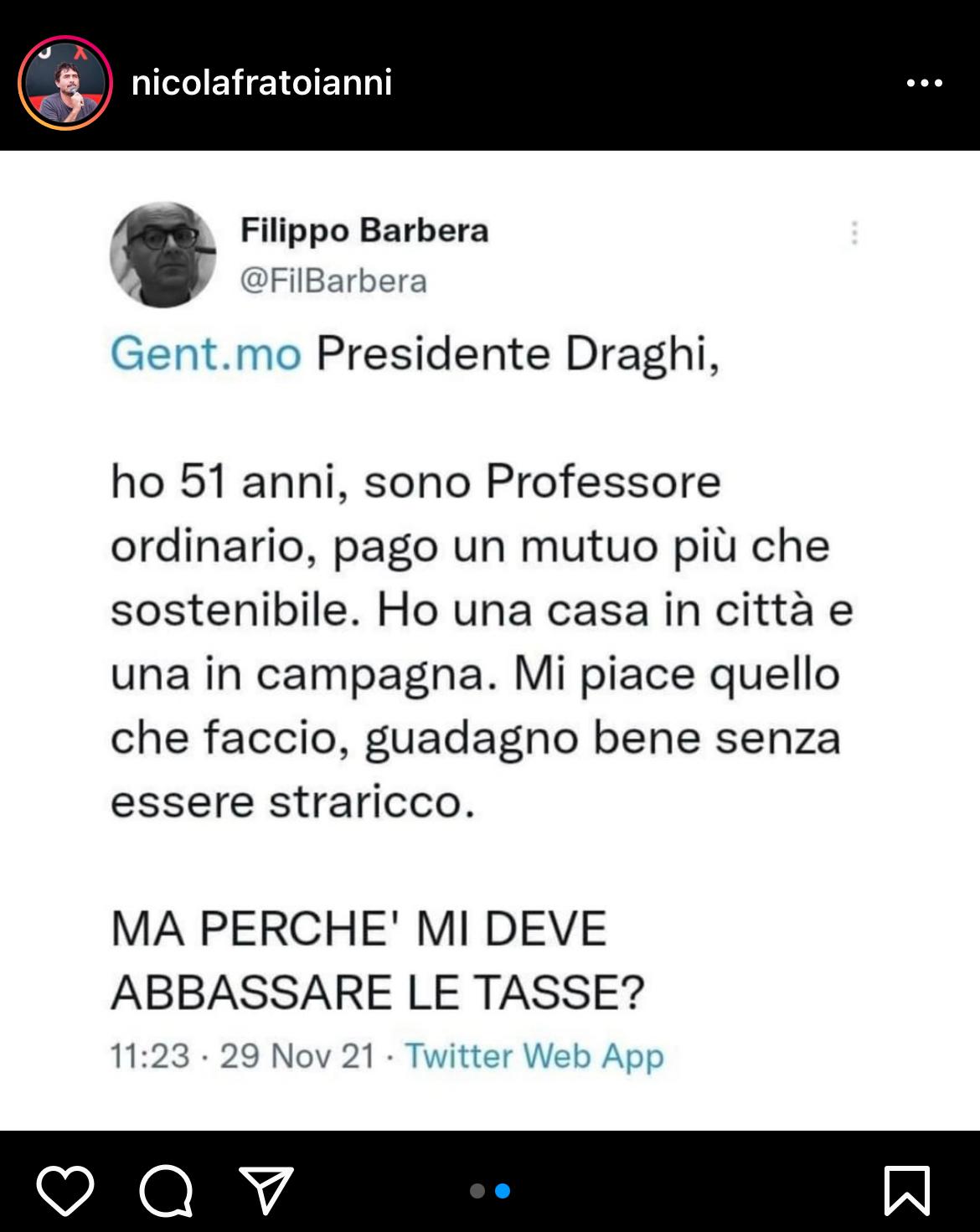Open the post's three-dot options menu

[x=925, y=83]
